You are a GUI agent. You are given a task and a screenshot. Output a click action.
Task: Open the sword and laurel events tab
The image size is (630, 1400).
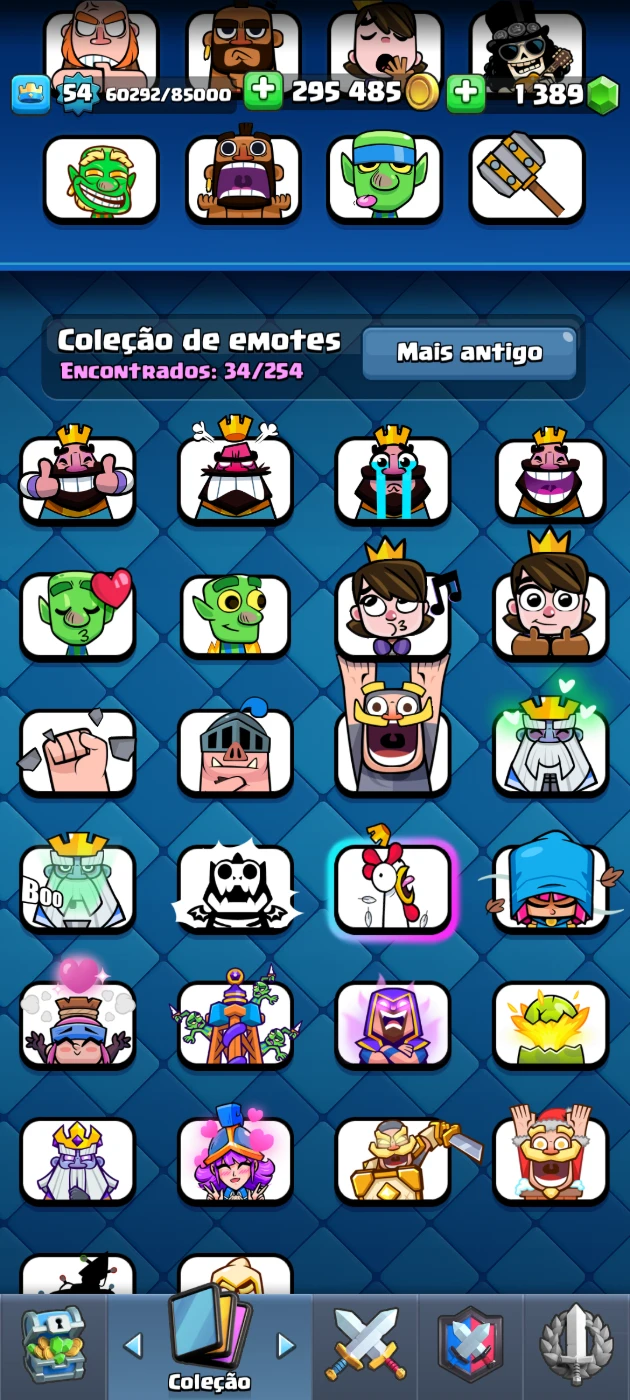click(576, 1347)
